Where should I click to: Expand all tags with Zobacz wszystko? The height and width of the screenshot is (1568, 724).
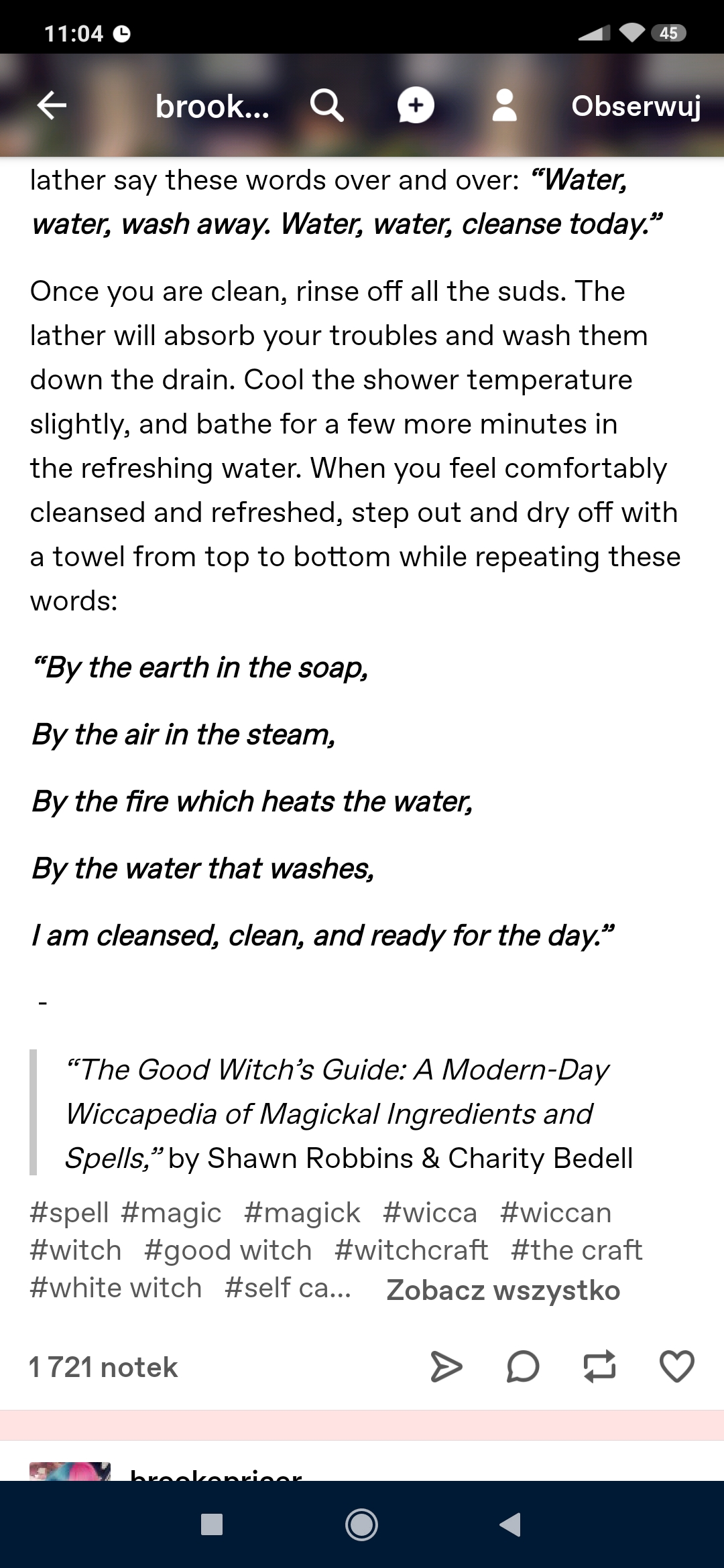point(503,1290)
